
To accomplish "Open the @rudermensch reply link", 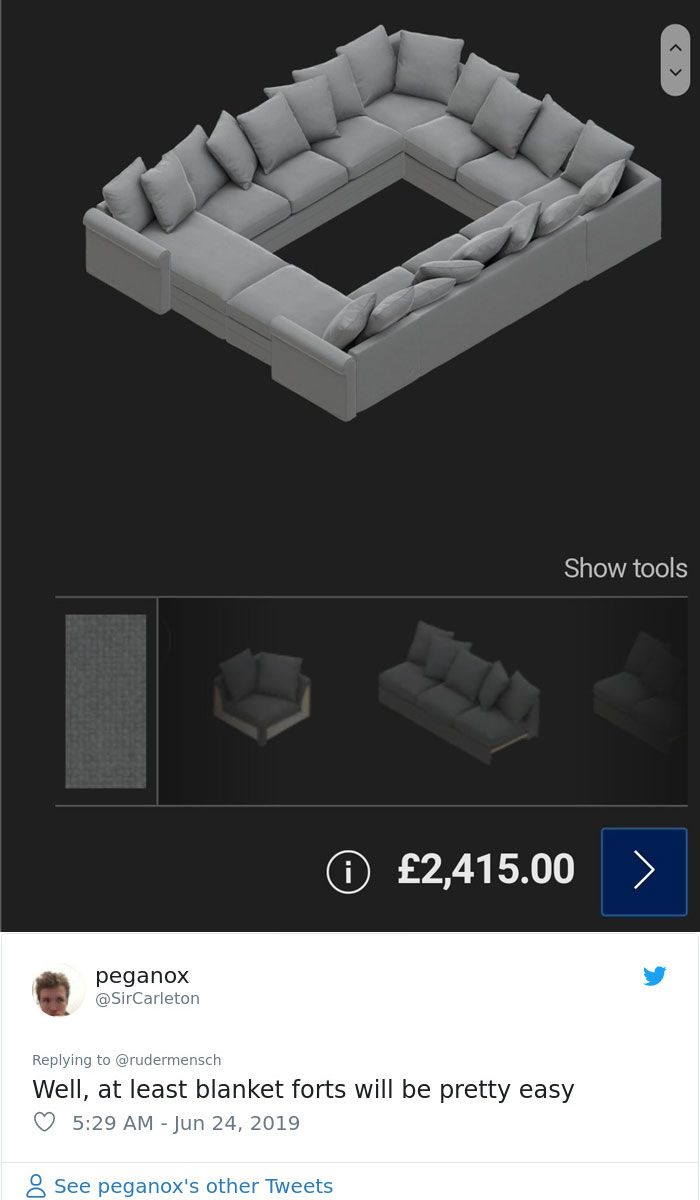I will pyautogui.click(x=168, y=1060).
